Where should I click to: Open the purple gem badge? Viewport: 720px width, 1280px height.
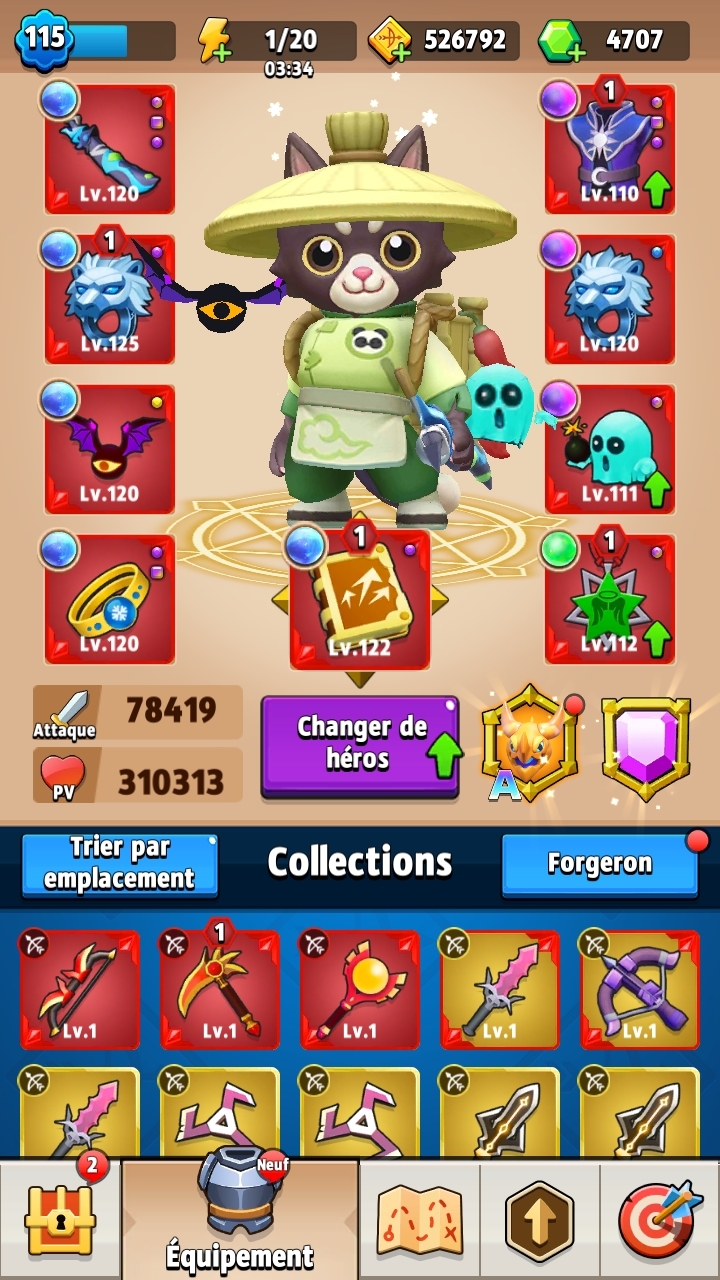645,746
